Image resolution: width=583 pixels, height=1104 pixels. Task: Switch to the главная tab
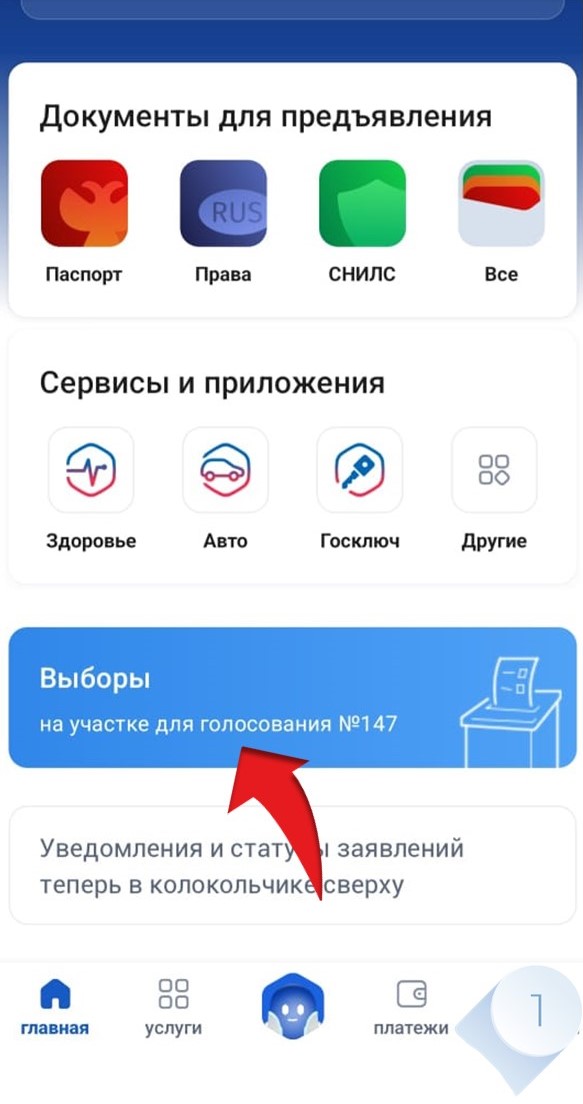pyautogui.click(x=55, y=1006)
